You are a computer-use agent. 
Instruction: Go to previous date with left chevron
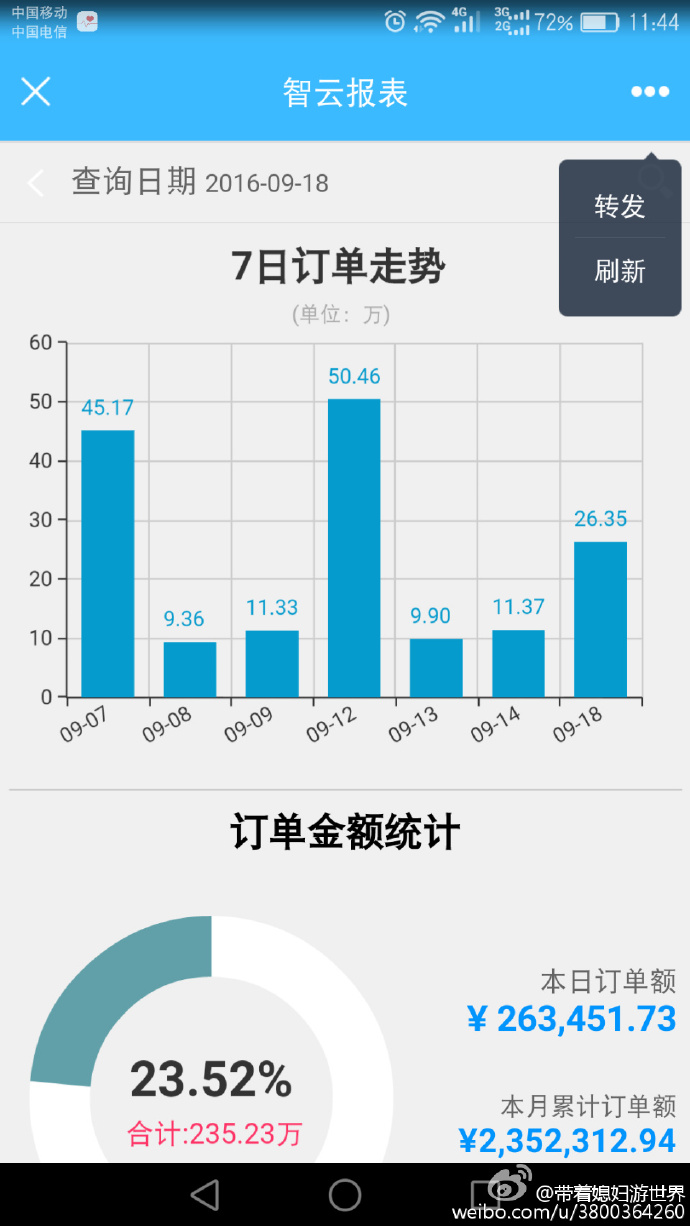(x=36, y=183)
